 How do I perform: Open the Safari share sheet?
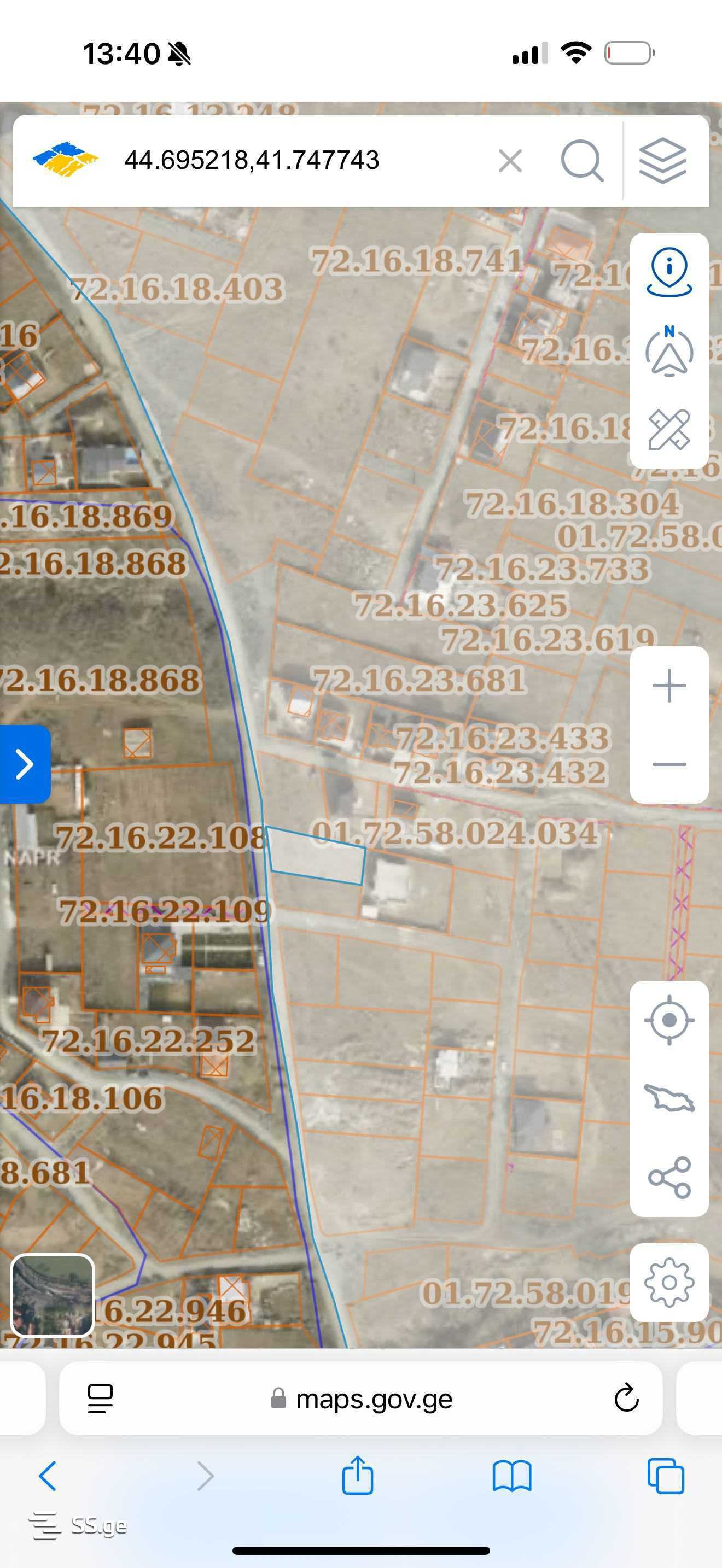point(357,1475)
